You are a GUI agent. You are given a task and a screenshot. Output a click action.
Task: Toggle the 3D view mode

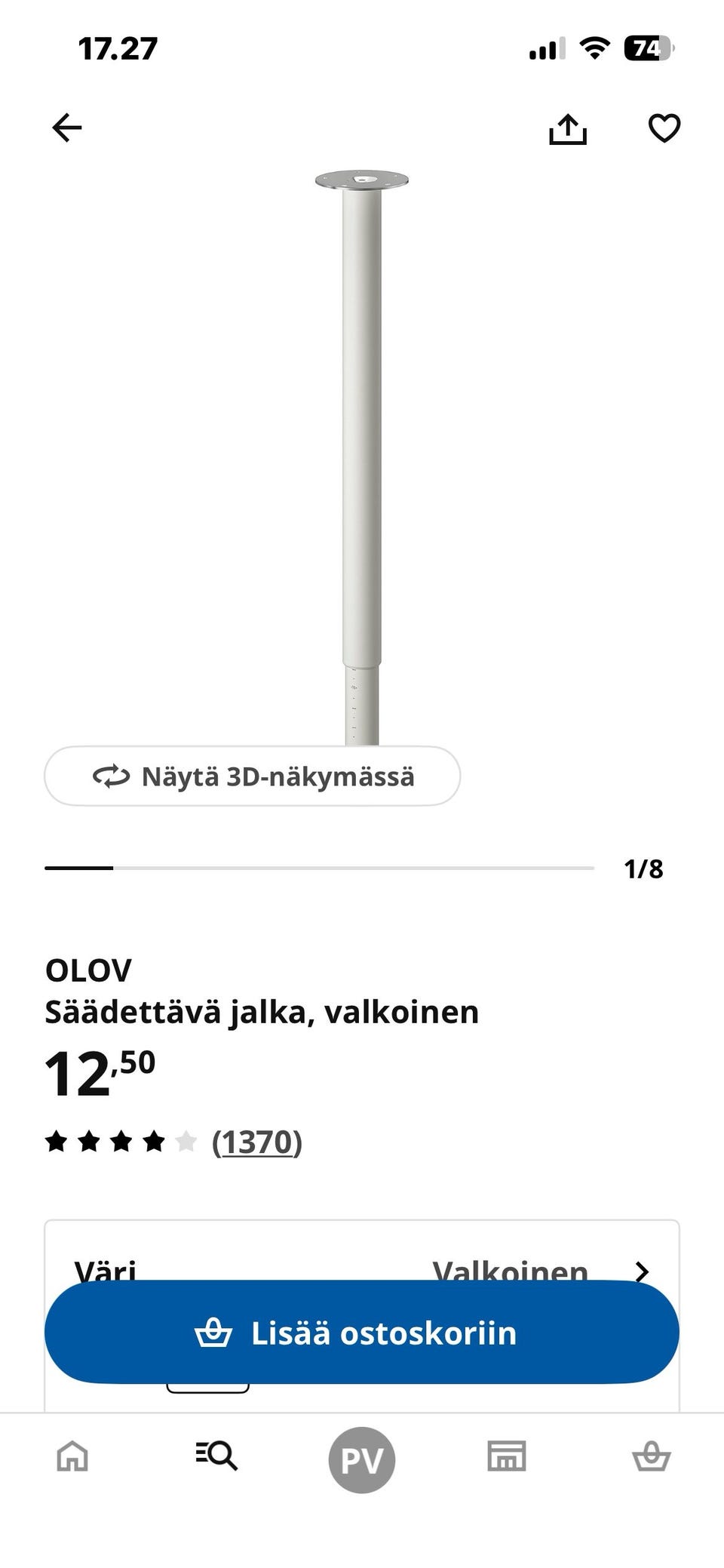[253, 776]
